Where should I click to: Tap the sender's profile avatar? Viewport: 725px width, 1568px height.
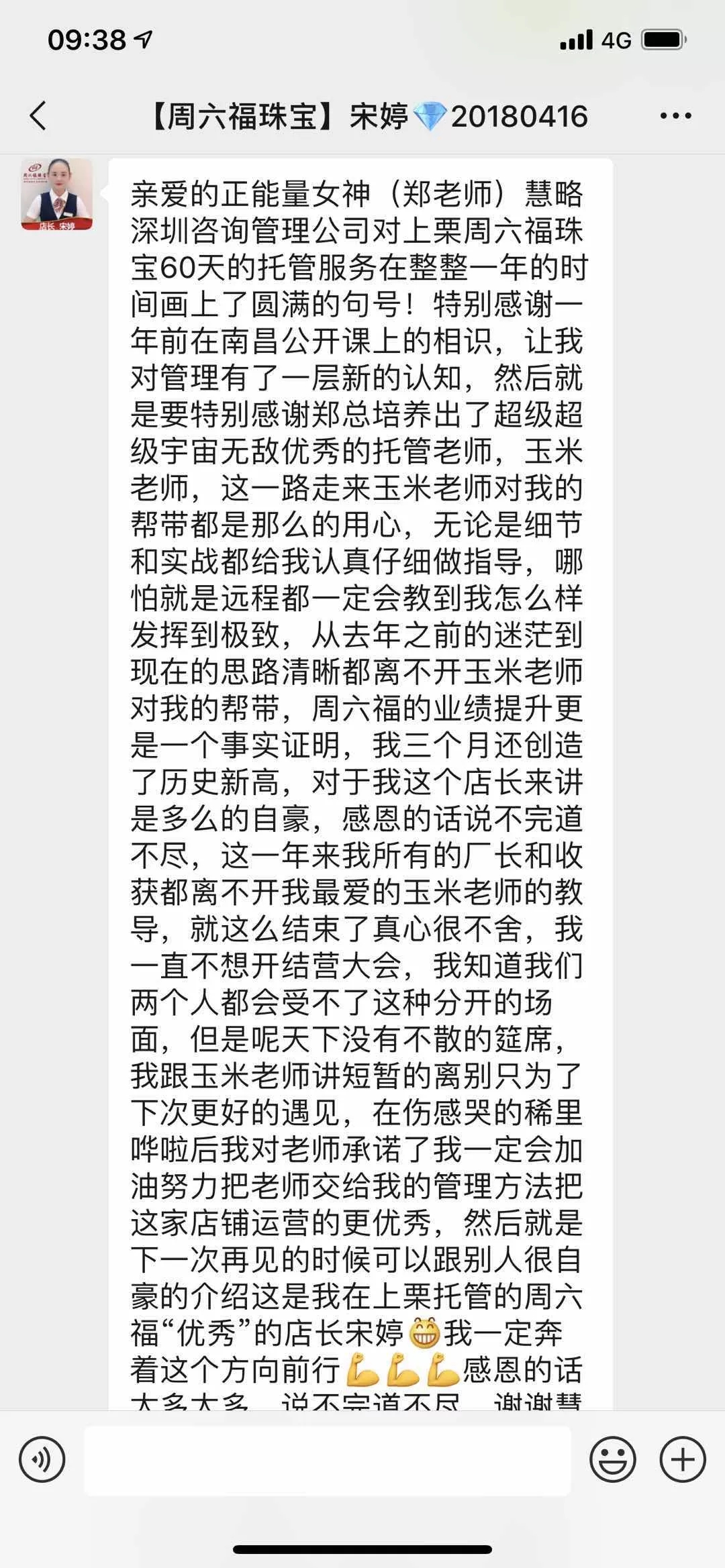click(57, 195)
